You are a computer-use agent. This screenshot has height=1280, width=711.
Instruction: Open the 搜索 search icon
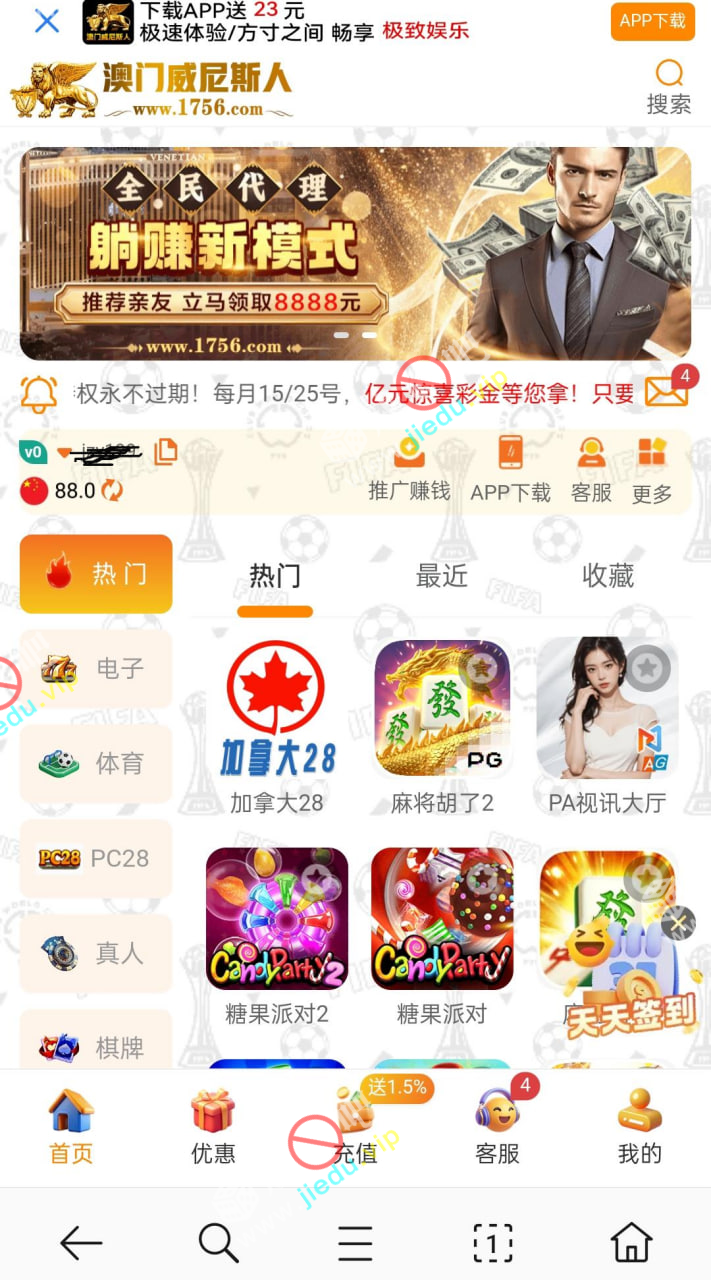pyautogui.click(x=669, y=86)
